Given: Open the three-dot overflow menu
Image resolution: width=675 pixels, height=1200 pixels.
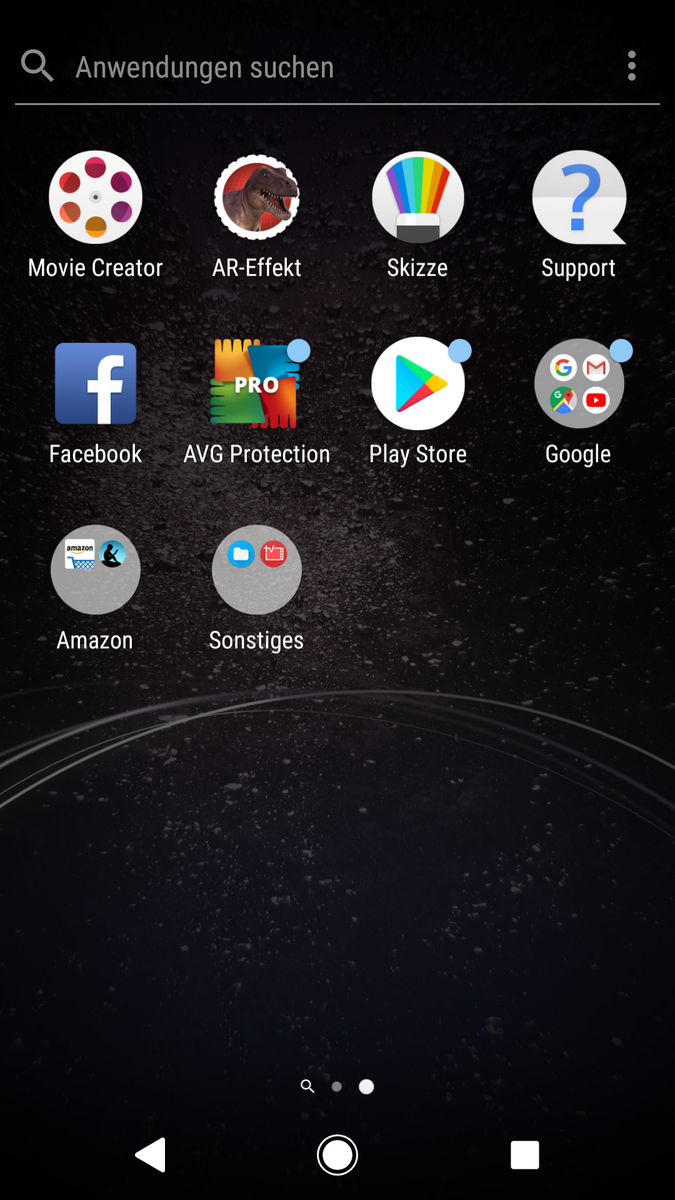Looking at the screenshot, I should click(x=631, y=67).
